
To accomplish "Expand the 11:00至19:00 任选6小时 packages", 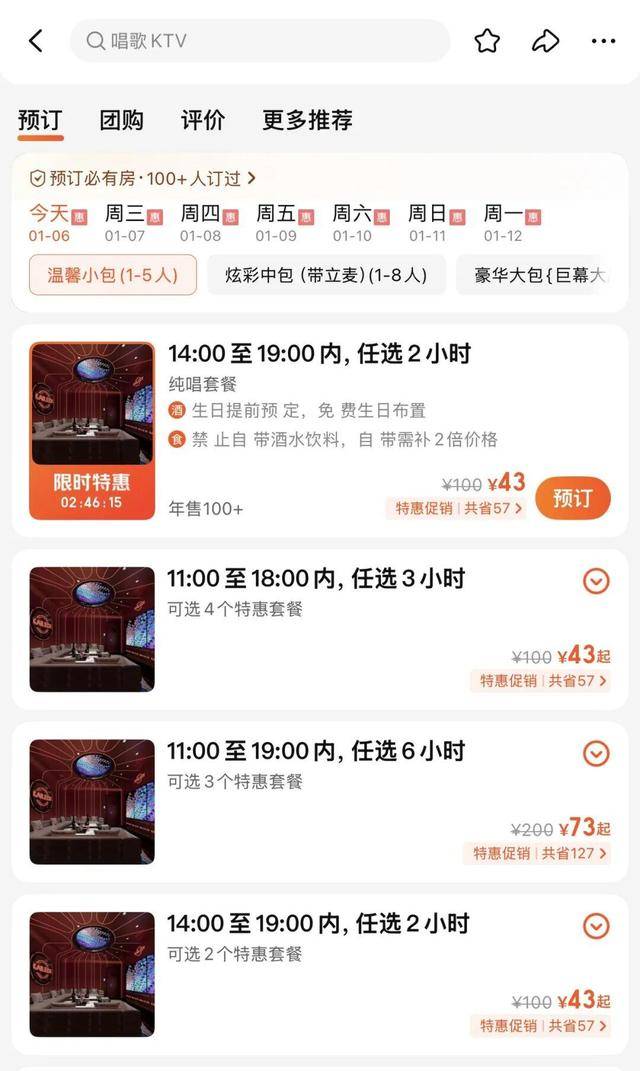I will click(596, 754).
